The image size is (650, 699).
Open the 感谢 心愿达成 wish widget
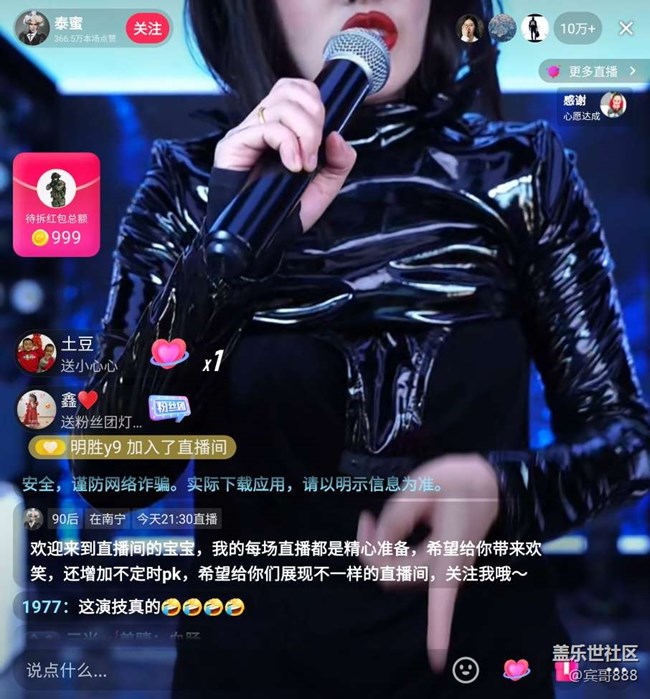click(x=594, y=107)
